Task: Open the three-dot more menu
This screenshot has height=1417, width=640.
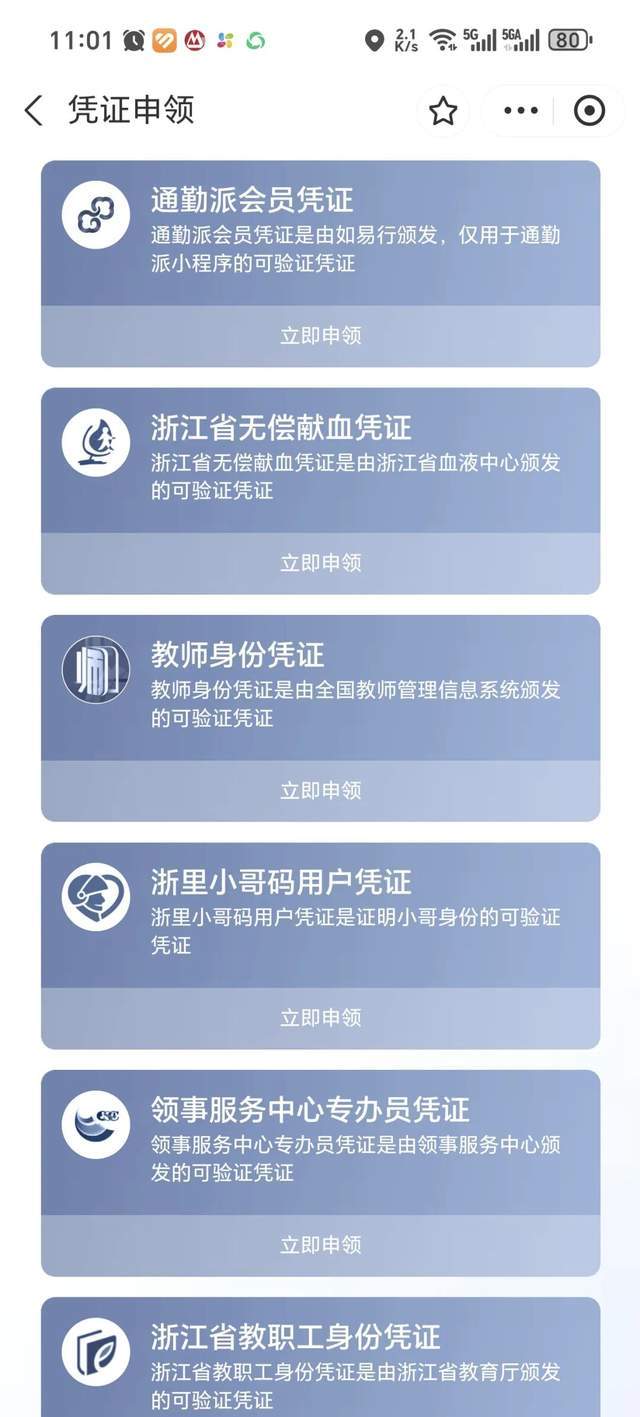Action: coord(521,111)
